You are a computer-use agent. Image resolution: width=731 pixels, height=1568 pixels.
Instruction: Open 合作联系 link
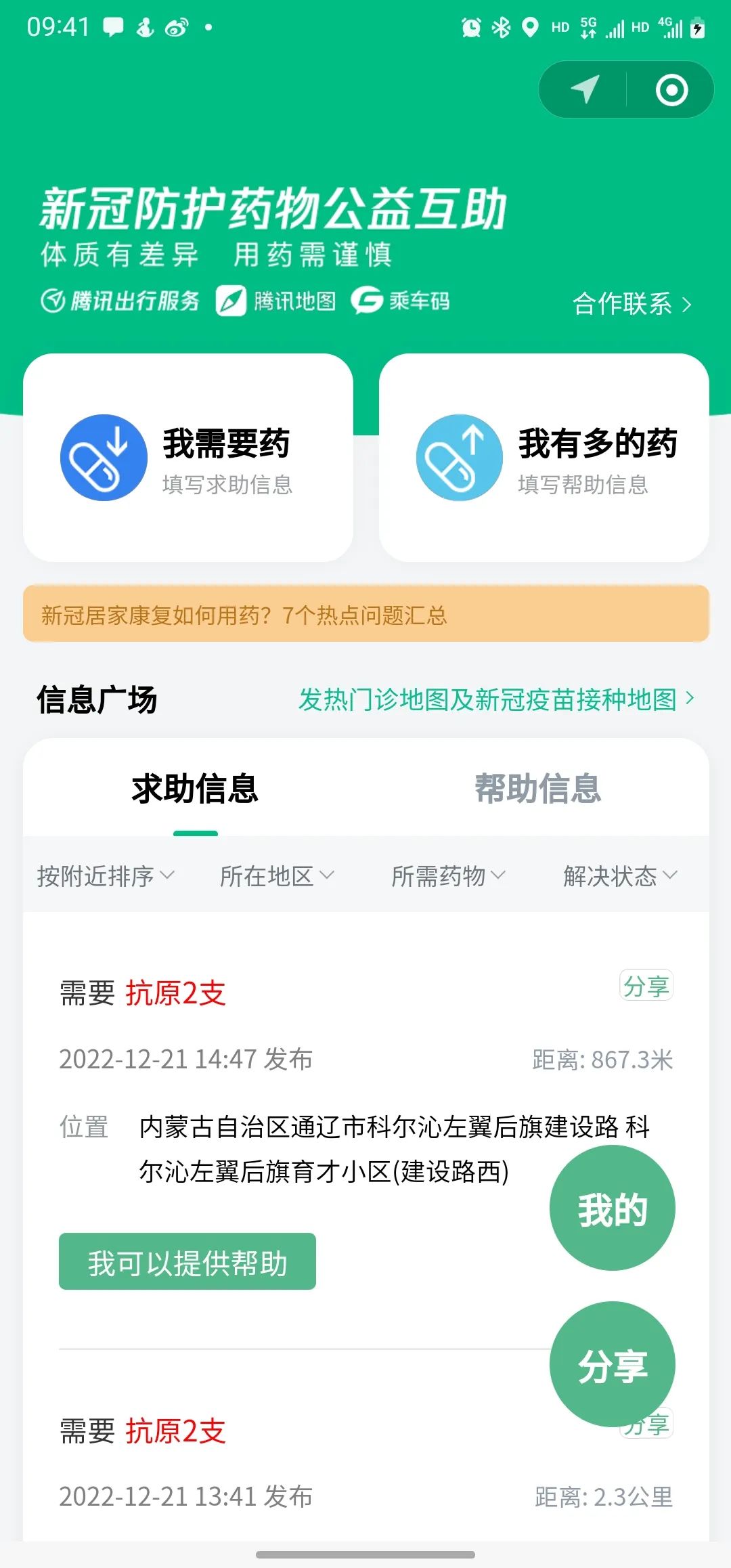(632, 304)
